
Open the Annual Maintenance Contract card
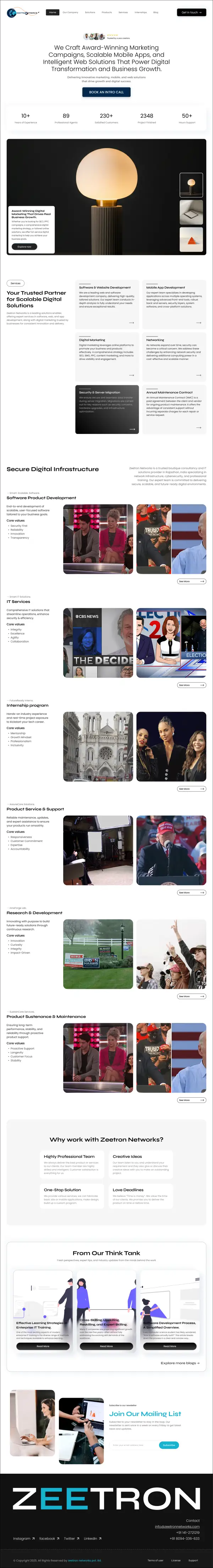coord(174,408)
